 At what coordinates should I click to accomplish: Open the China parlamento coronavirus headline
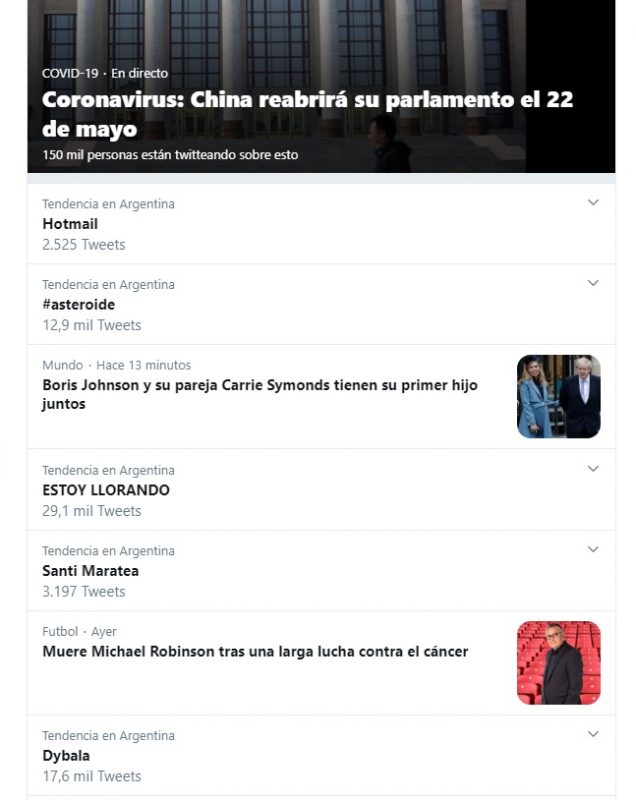pyautogui.click(x=307, y=115)
